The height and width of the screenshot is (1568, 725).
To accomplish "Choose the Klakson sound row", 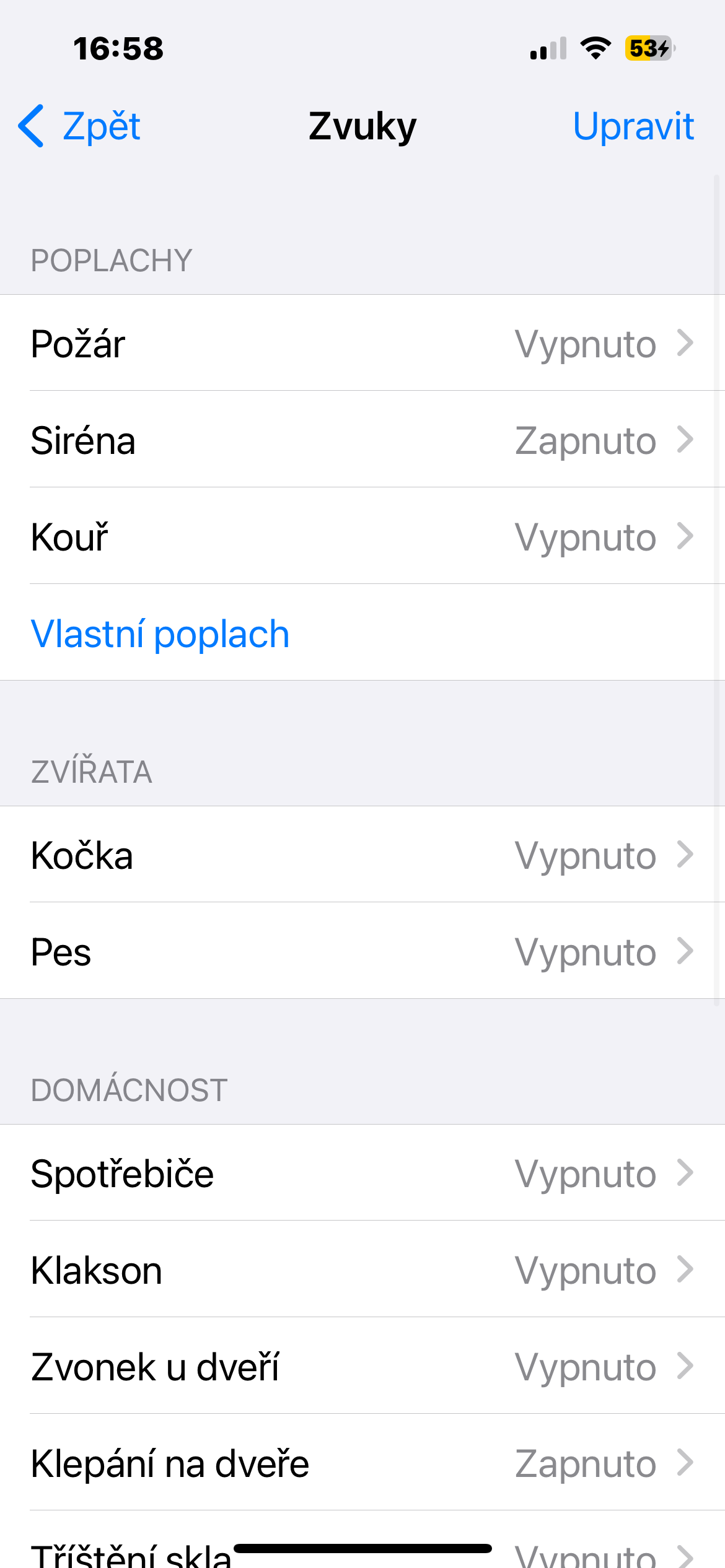I will 362,1270.
